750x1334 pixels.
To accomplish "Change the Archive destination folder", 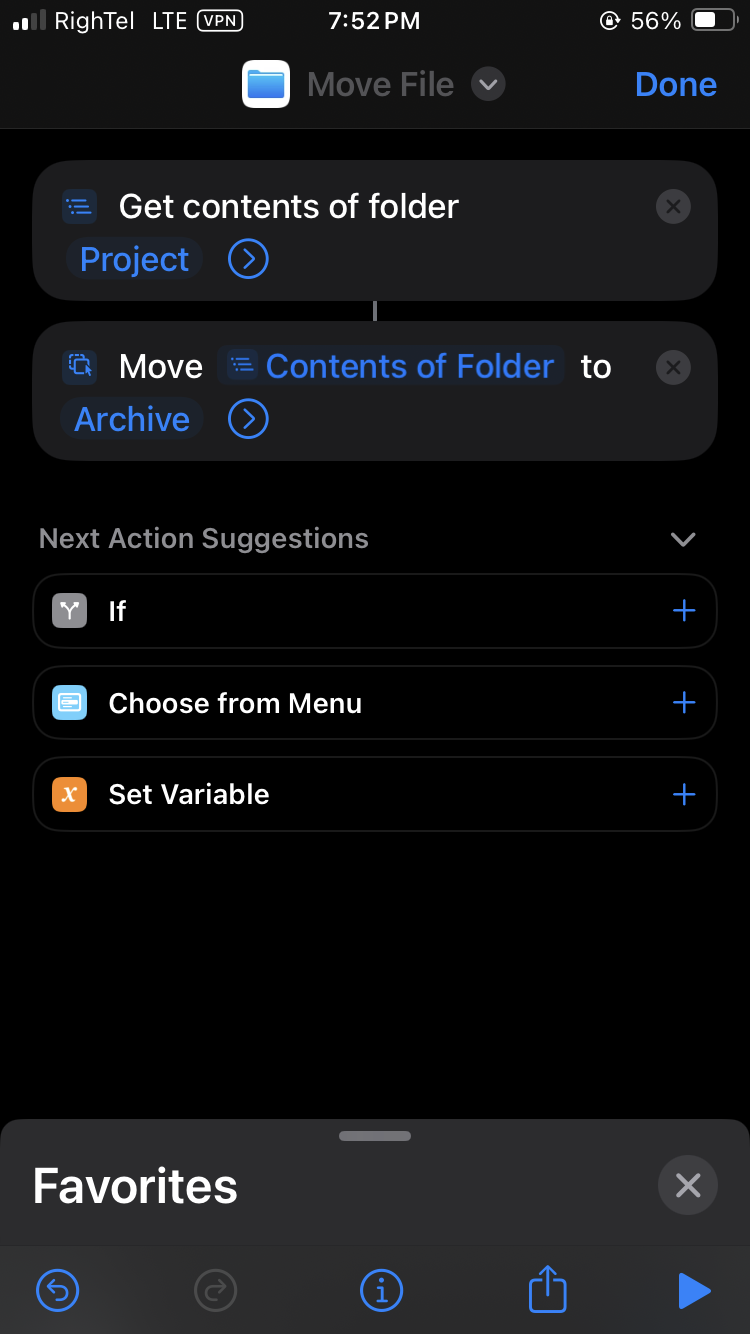I will pos(132,420).
